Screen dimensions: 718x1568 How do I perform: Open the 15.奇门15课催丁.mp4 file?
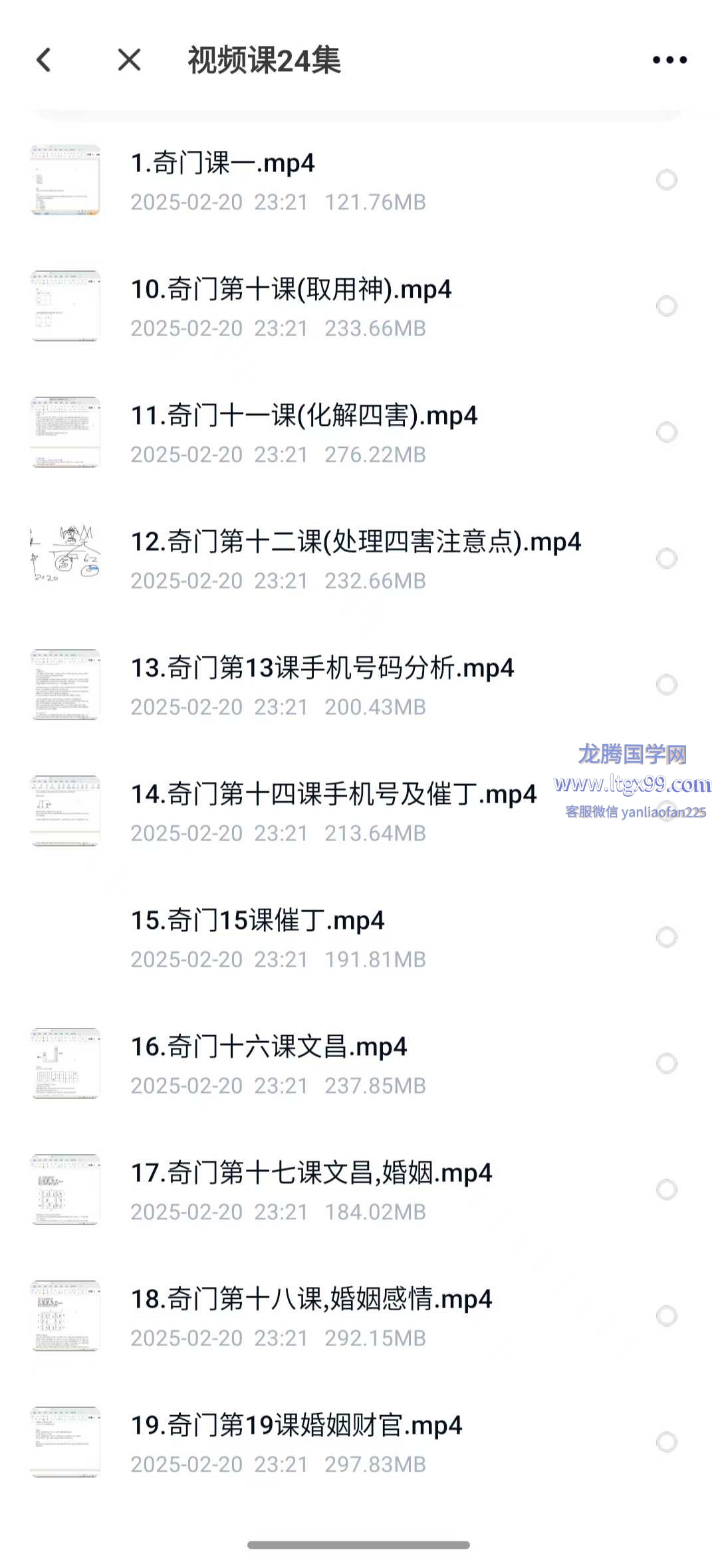(x=257, y=921)
